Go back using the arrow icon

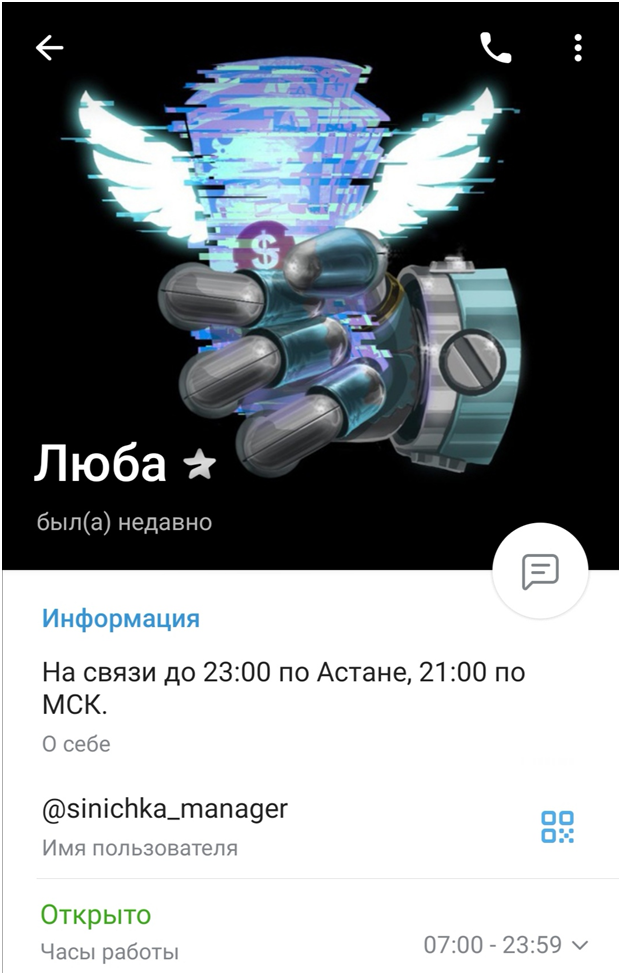pos(49,48)
